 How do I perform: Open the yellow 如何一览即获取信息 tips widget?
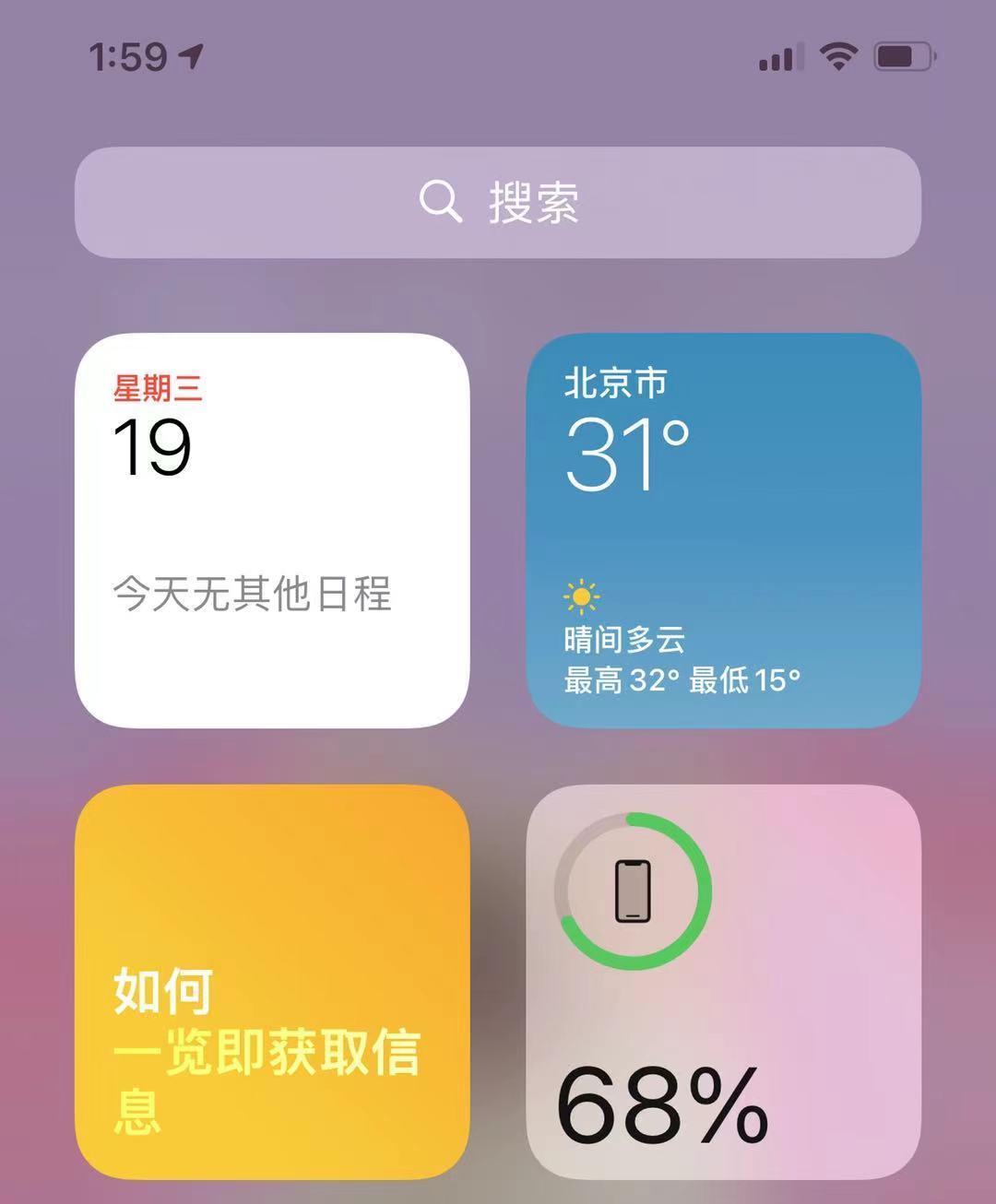point(272,982)
